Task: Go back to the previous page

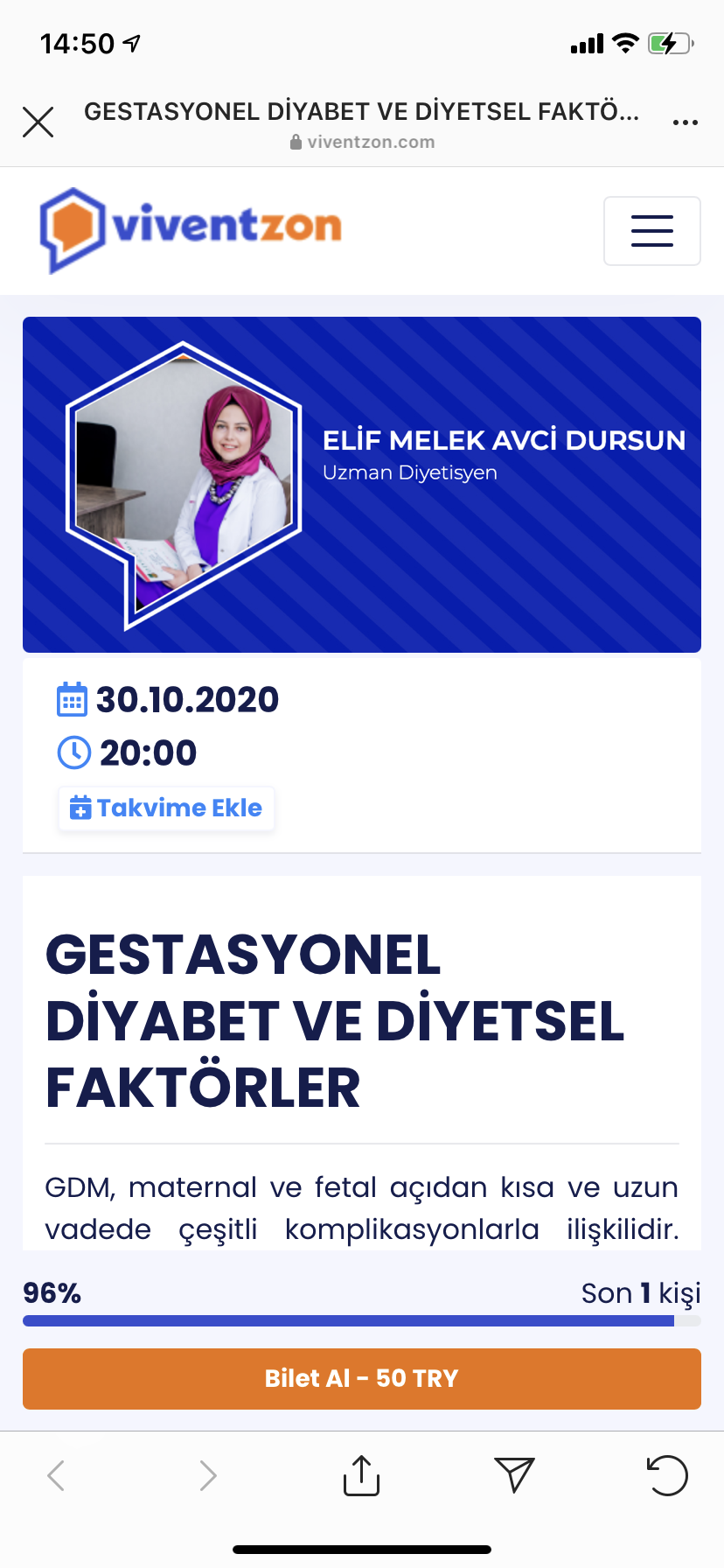Action: 56,1475
